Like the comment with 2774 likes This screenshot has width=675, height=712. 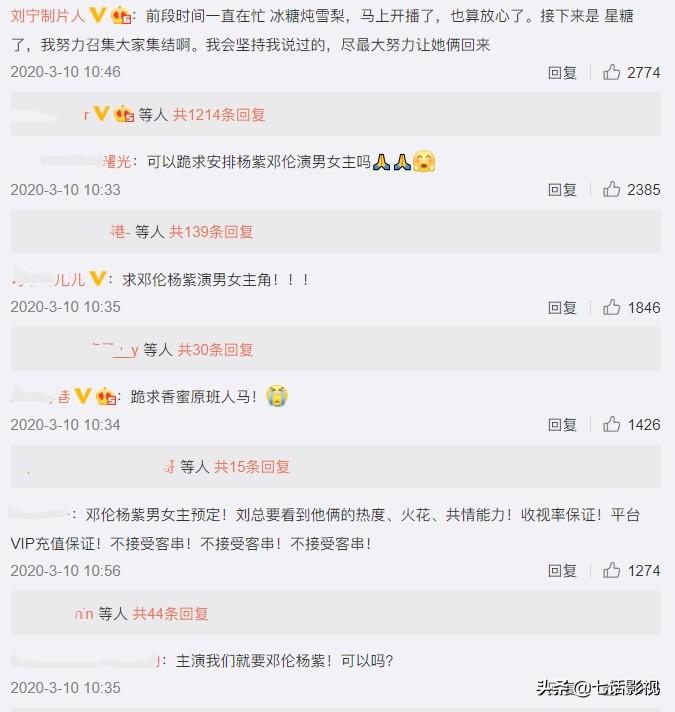click(612, 72)
